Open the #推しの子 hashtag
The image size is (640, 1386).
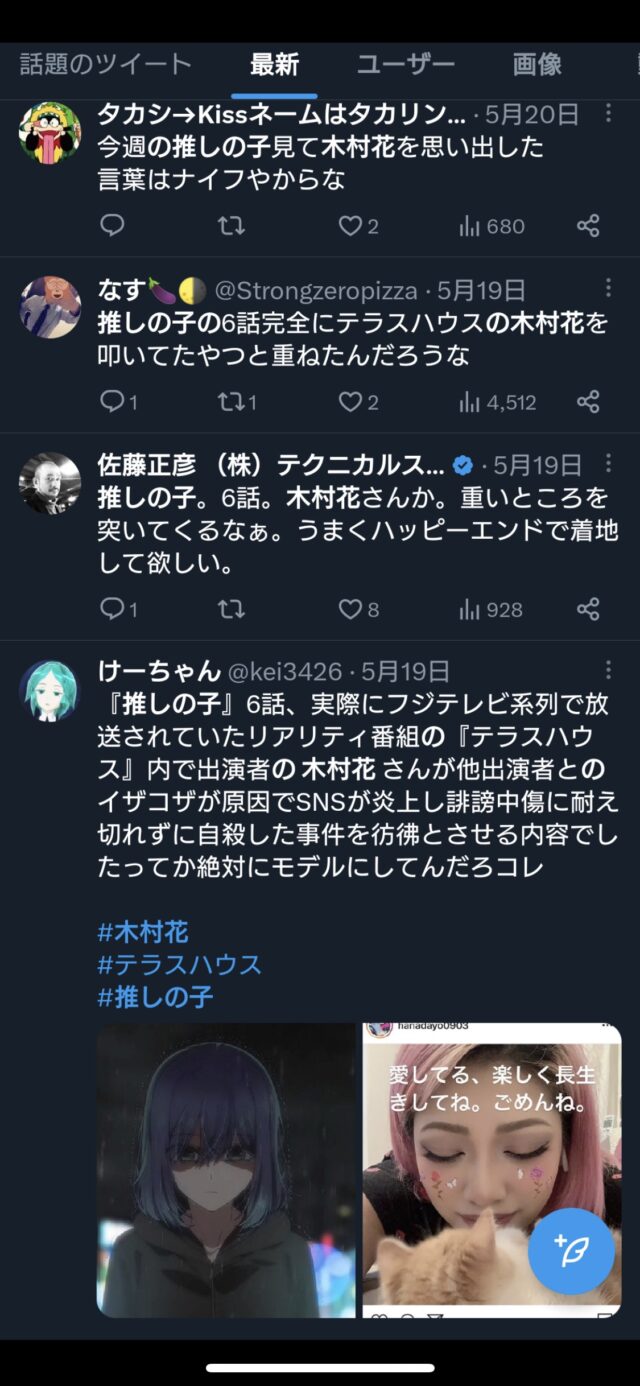tap(155, 996)
